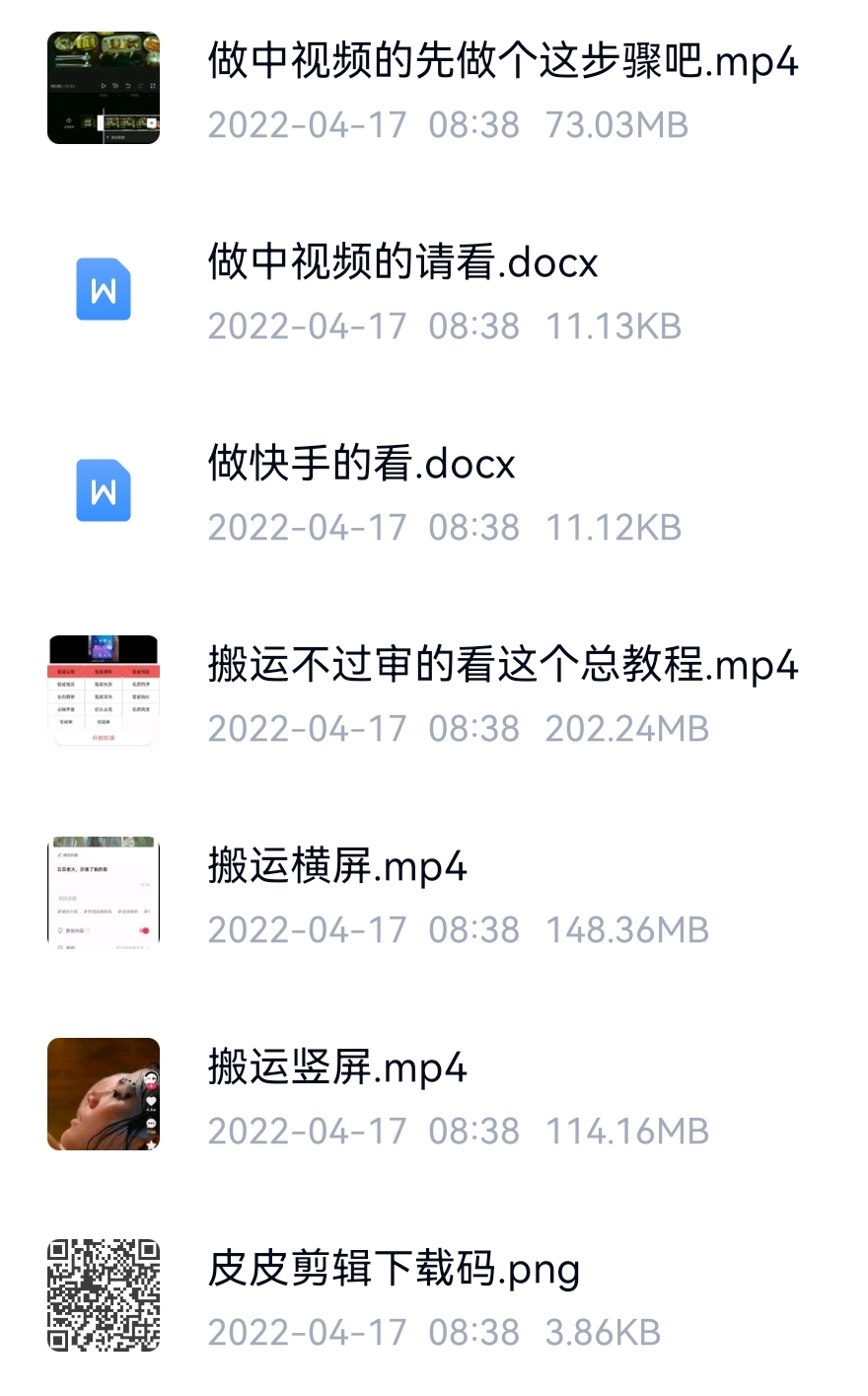868x1396 pixels.
Task: Open document 做快手的看.docx
Action: coord(361,465)
